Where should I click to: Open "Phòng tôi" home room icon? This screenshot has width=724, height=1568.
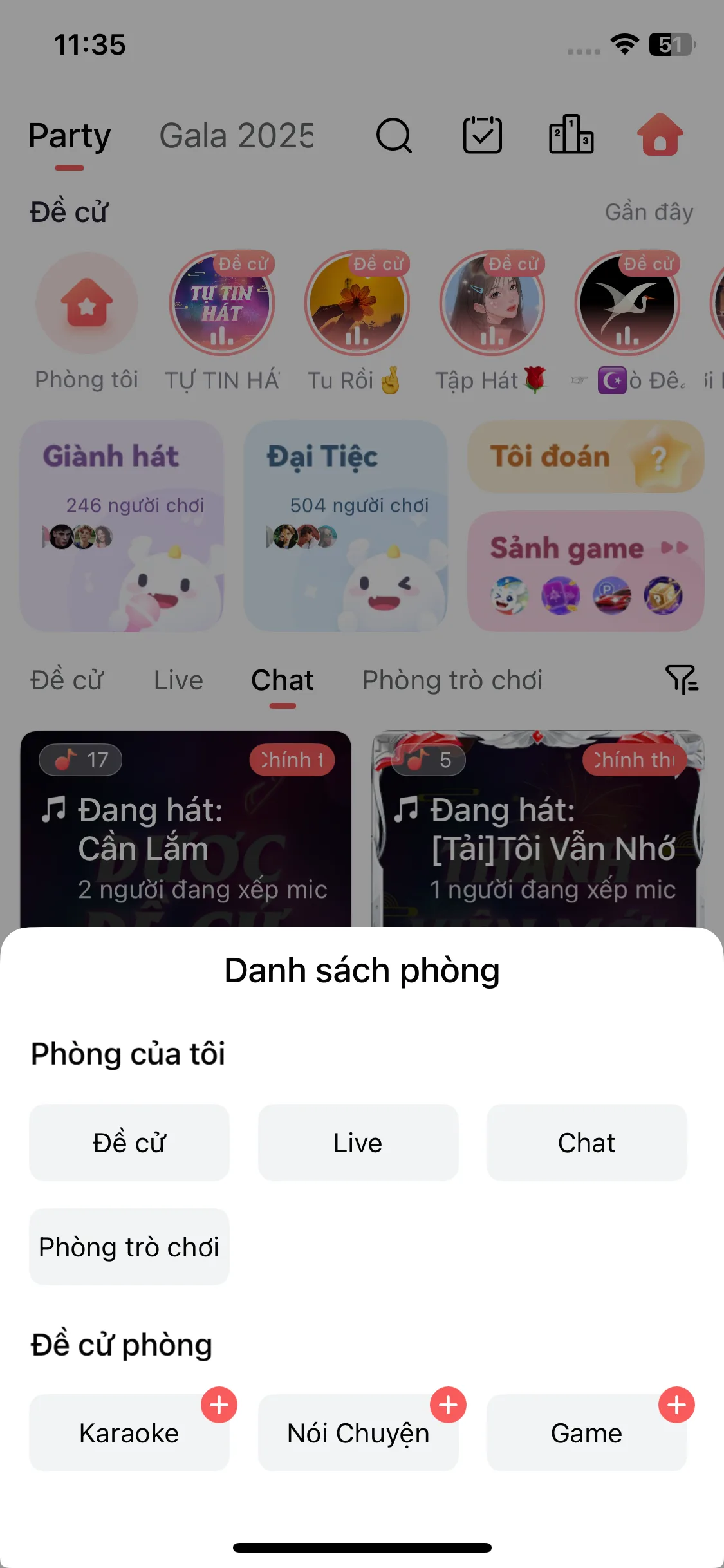(88, 304)
